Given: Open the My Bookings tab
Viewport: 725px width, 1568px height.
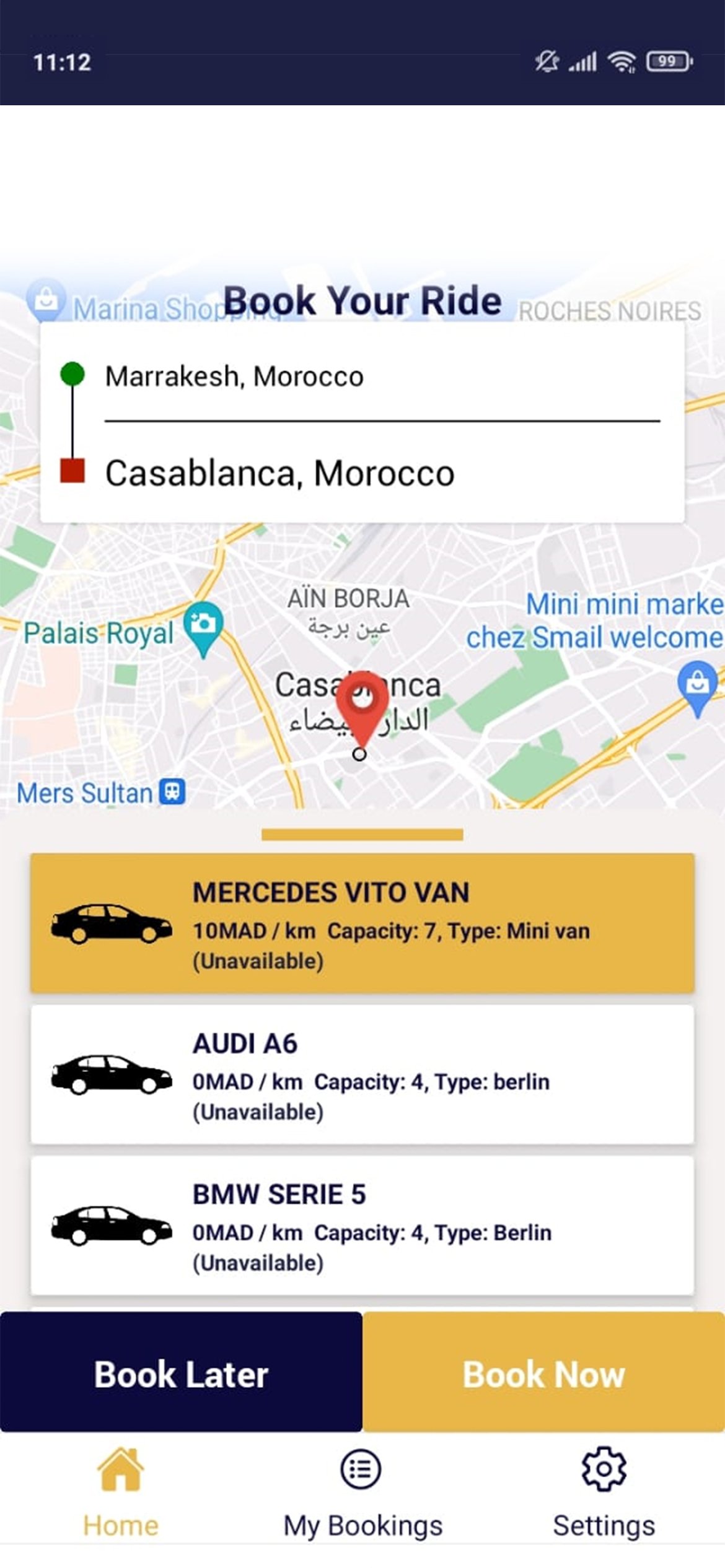Looking at the screenshot, I should [x=362, y=1492].
